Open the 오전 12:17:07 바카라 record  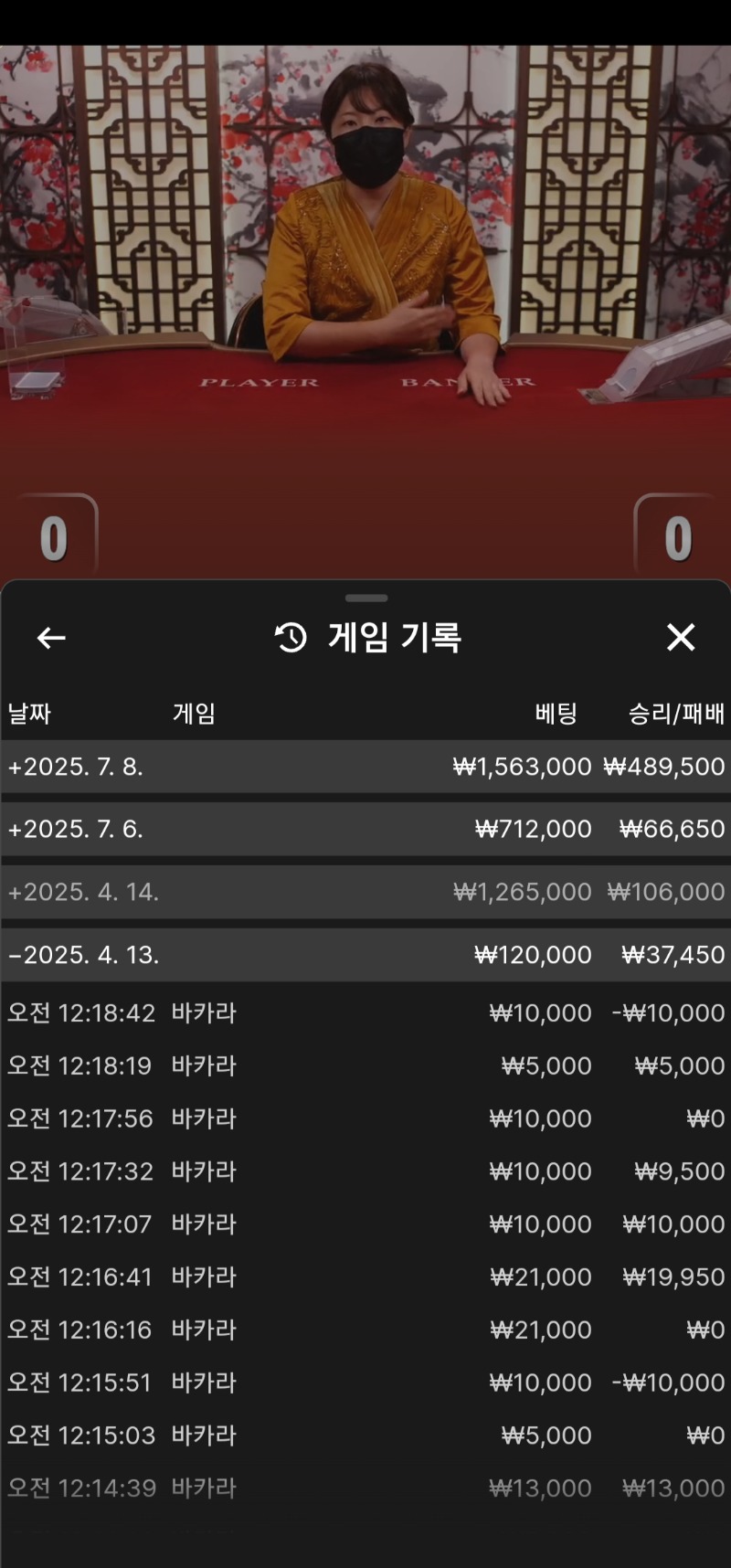[365, 1224]
